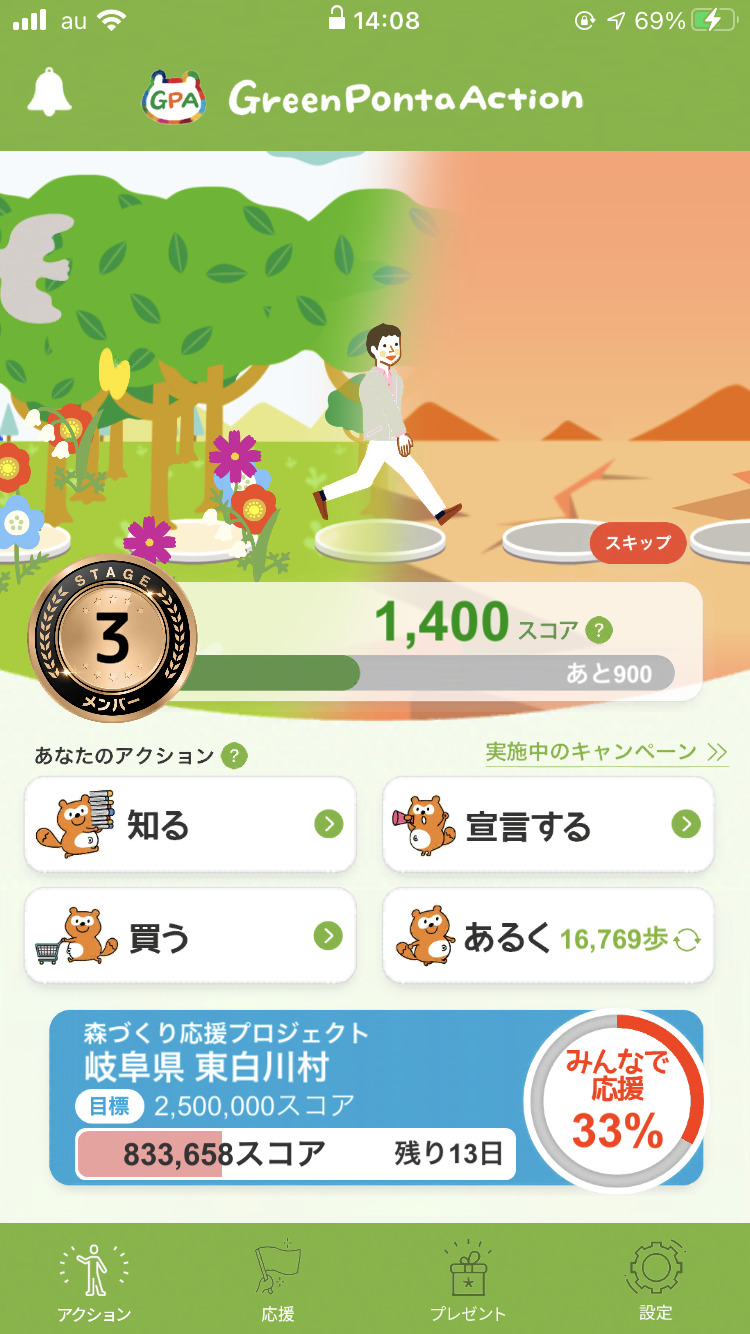Switch to the プレゼント tab
This screenshot has height=1334, width=750.
(x=467, y=1280)
